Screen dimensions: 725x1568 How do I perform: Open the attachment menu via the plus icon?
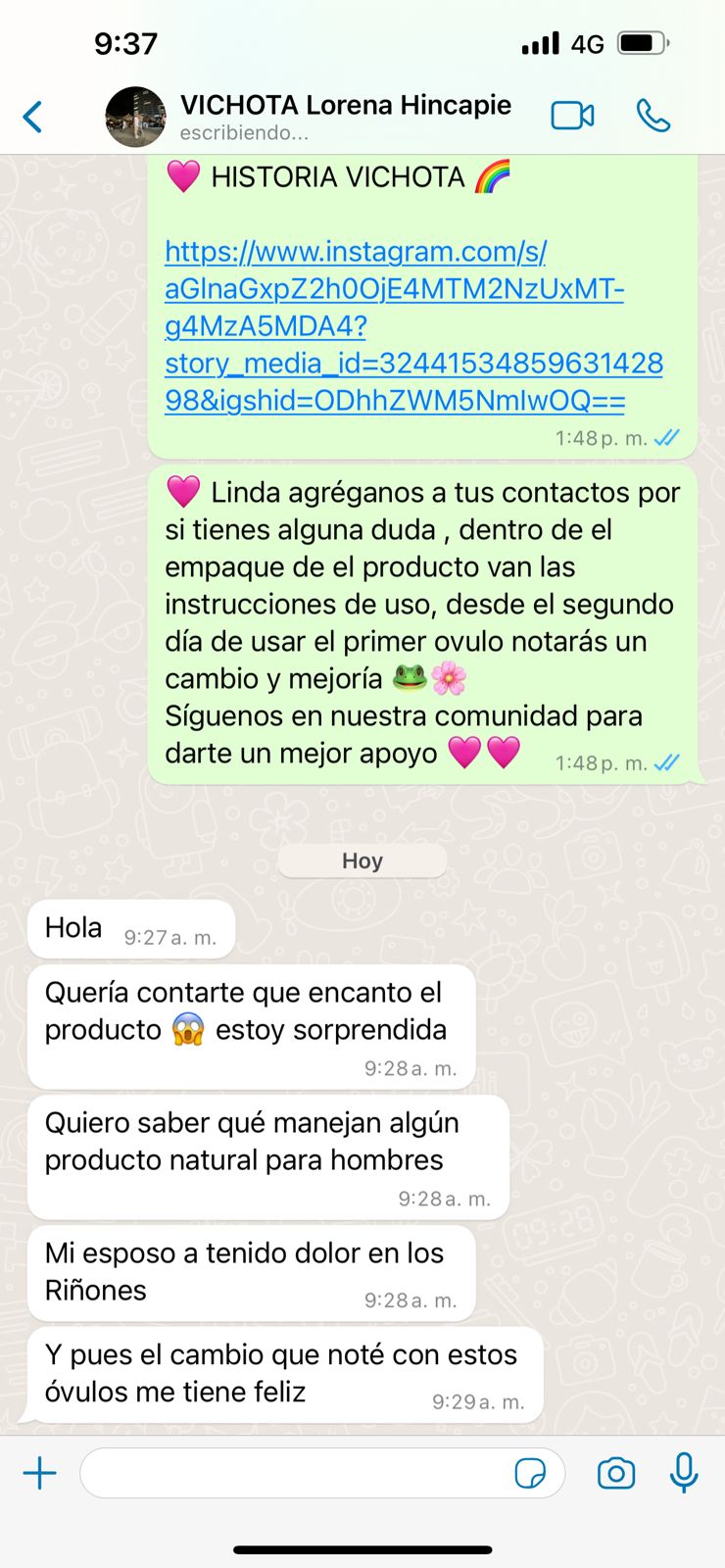[x=40, y=1473]
